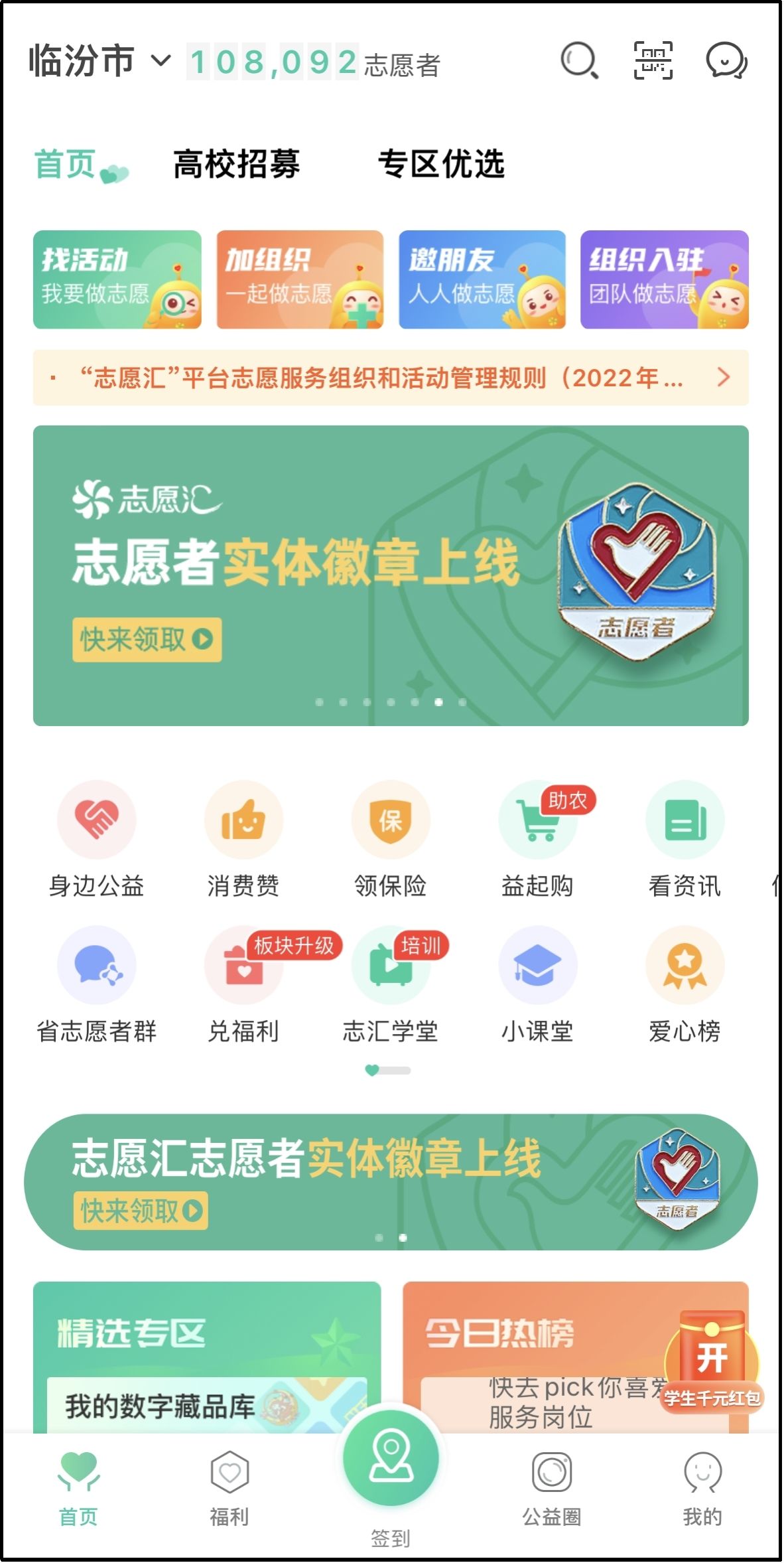Open the search icon
This screenshot has width=784, height=1563.
[x=579, y=61]
